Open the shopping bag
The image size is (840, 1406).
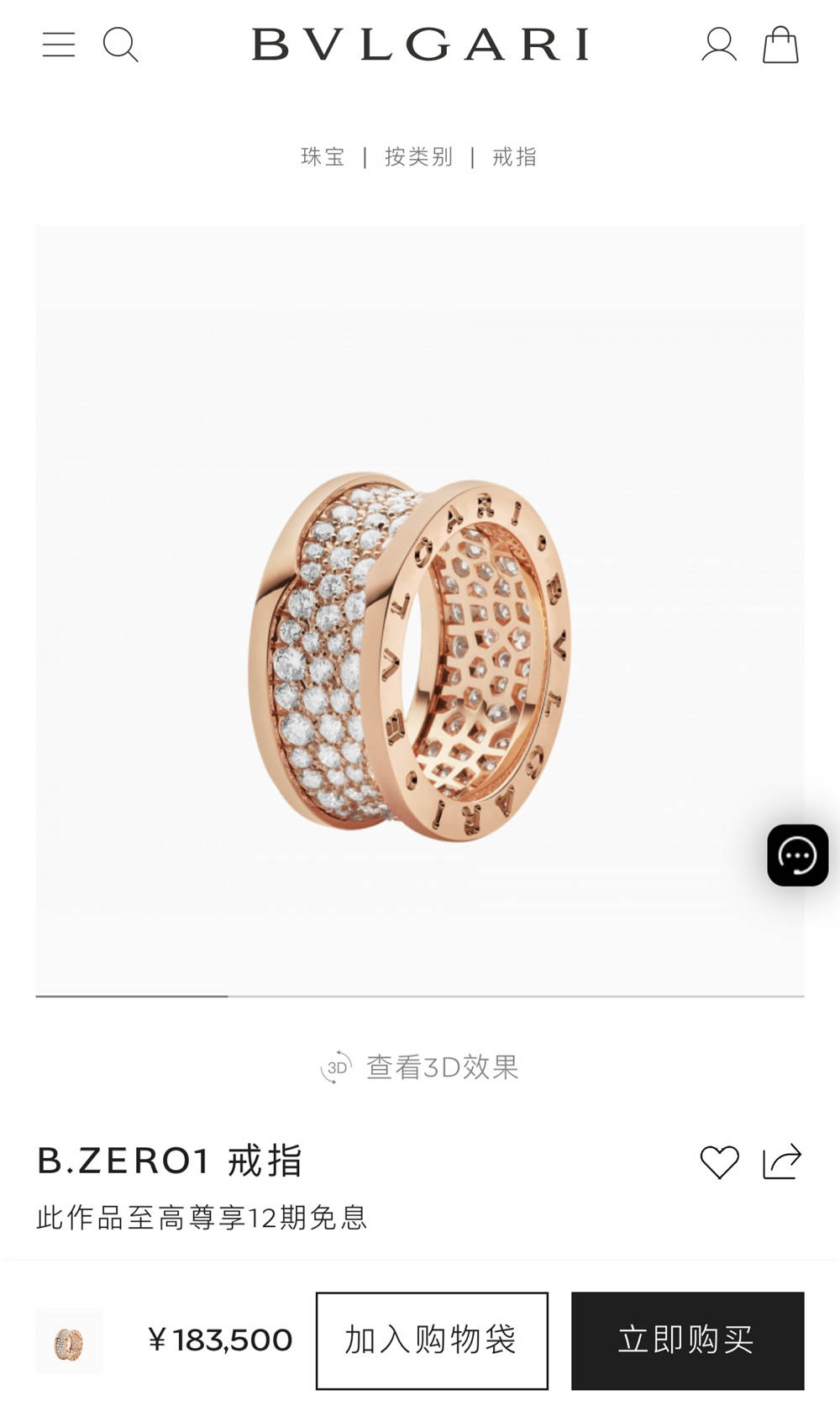780,45
